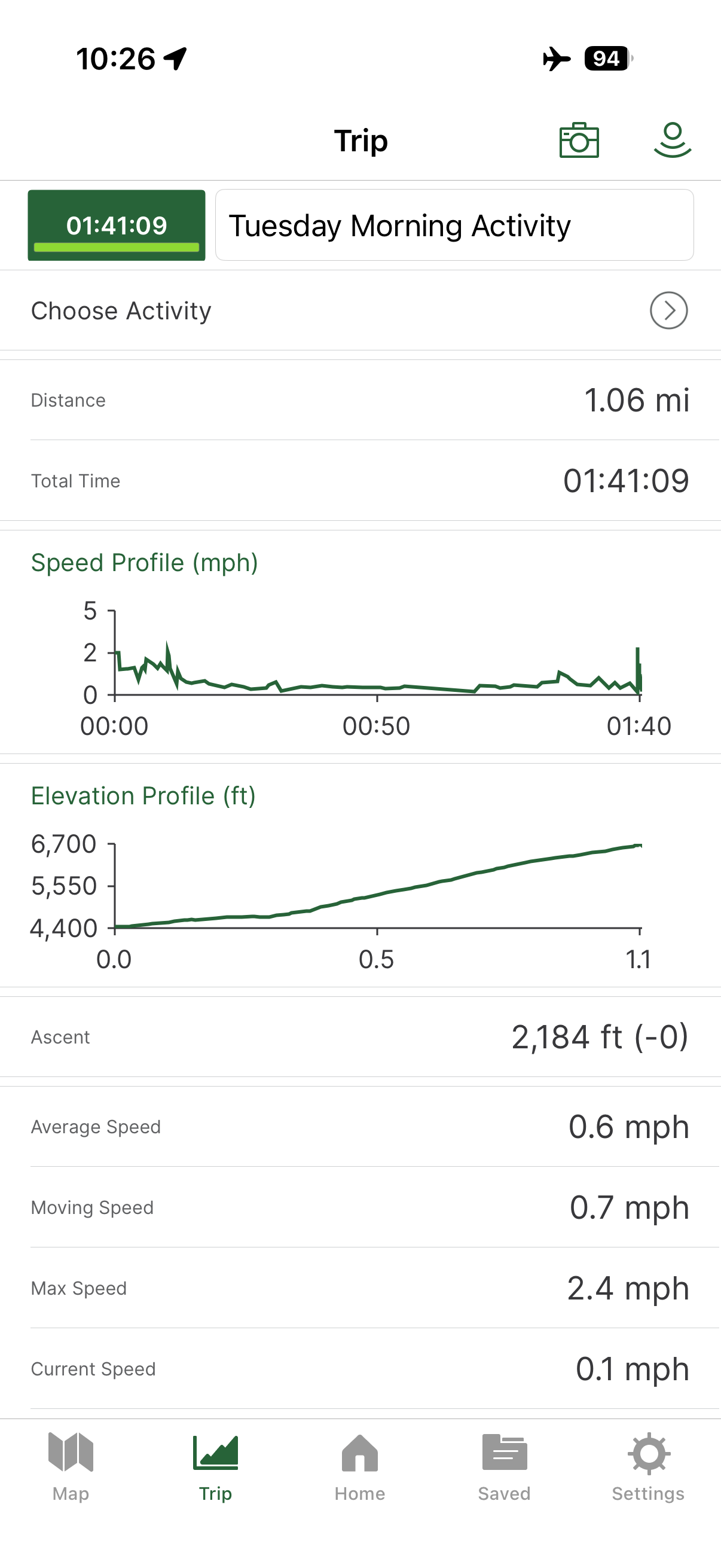Open the Choose Activity row
Screen dimensions: 721x1568
pos(360,310)
